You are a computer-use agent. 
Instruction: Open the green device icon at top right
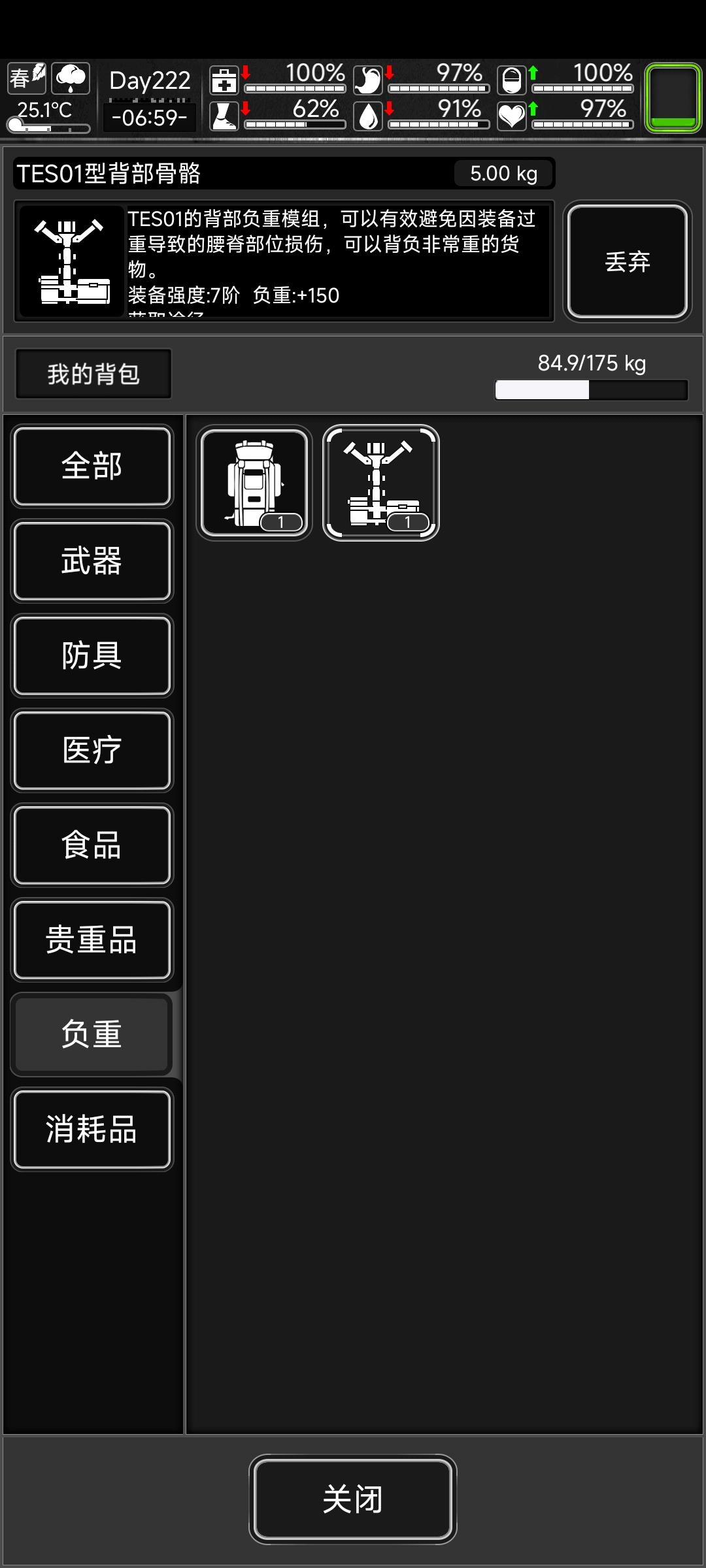pos(673,98)
